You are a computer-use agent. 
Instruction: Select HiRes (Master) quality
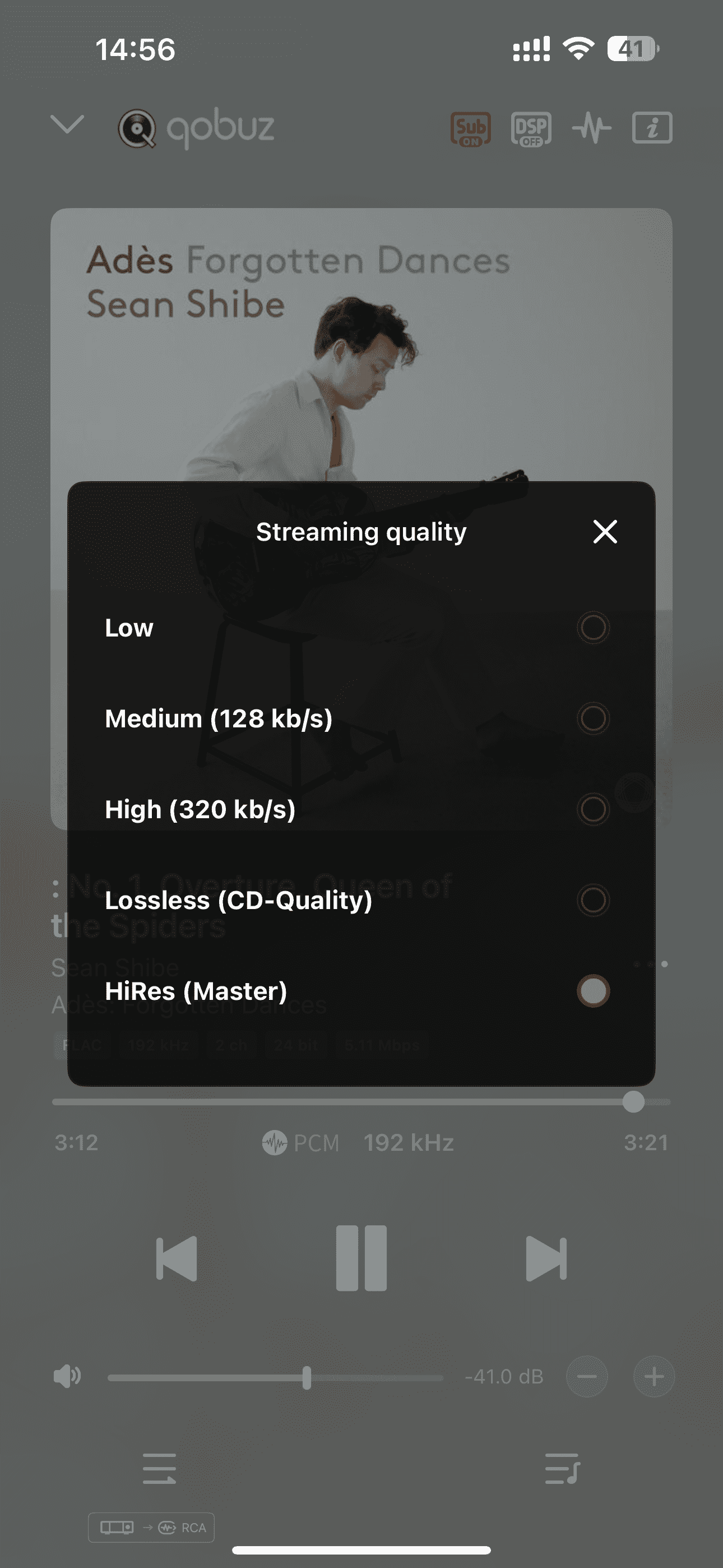(593, 990)
